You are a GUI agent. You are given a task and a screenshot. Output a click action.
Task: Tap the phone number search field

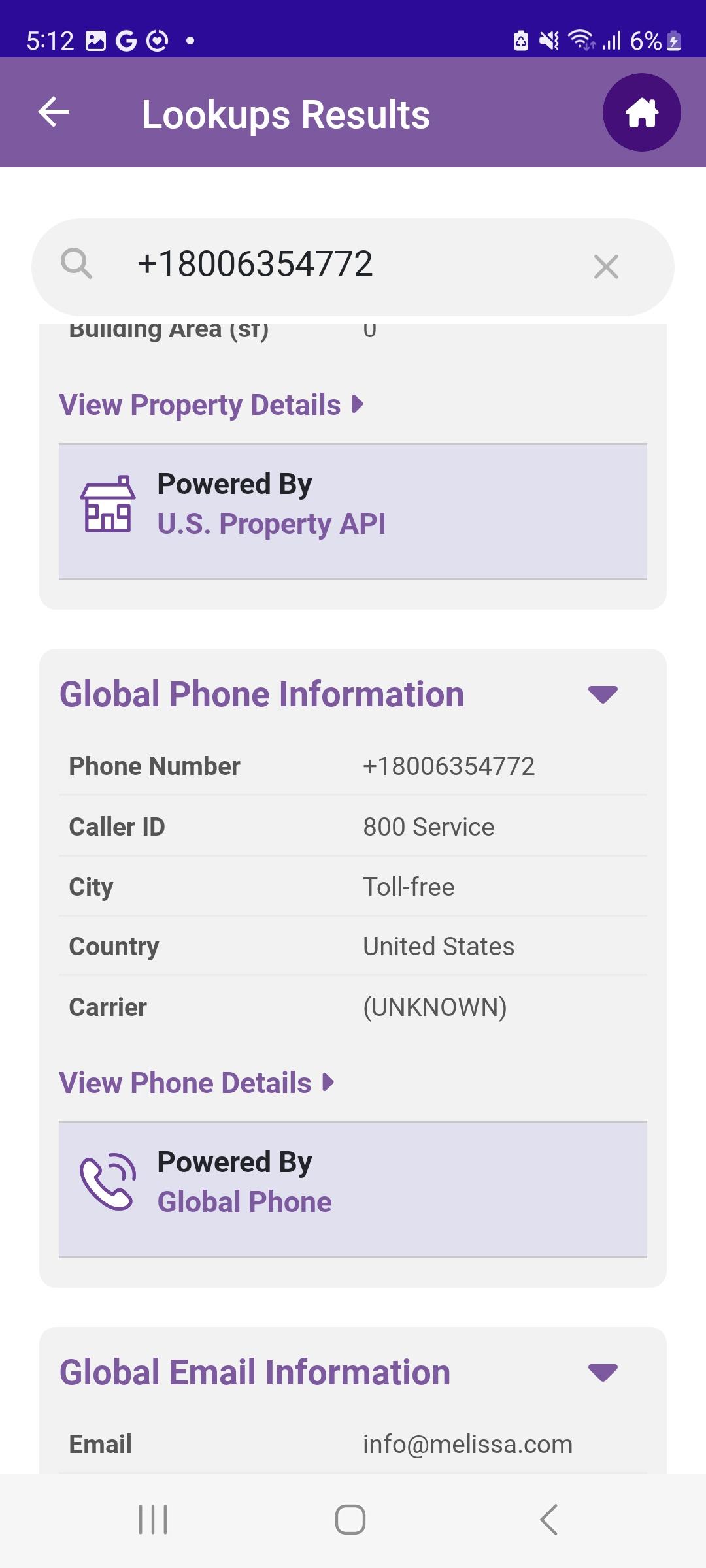pyautogui.click(x=353, y=267)
